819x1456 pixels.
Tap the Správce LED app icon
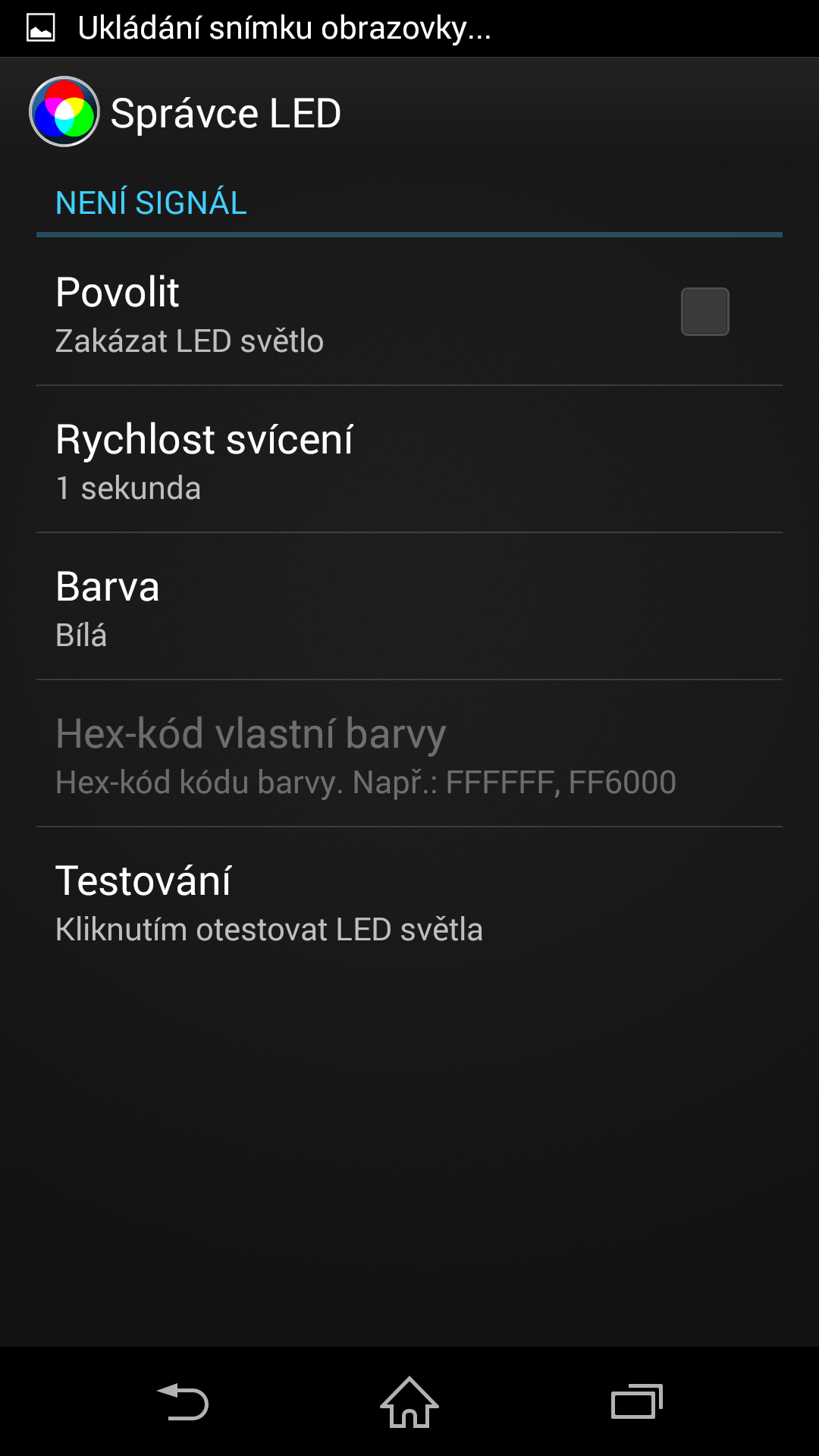[64, 112]
